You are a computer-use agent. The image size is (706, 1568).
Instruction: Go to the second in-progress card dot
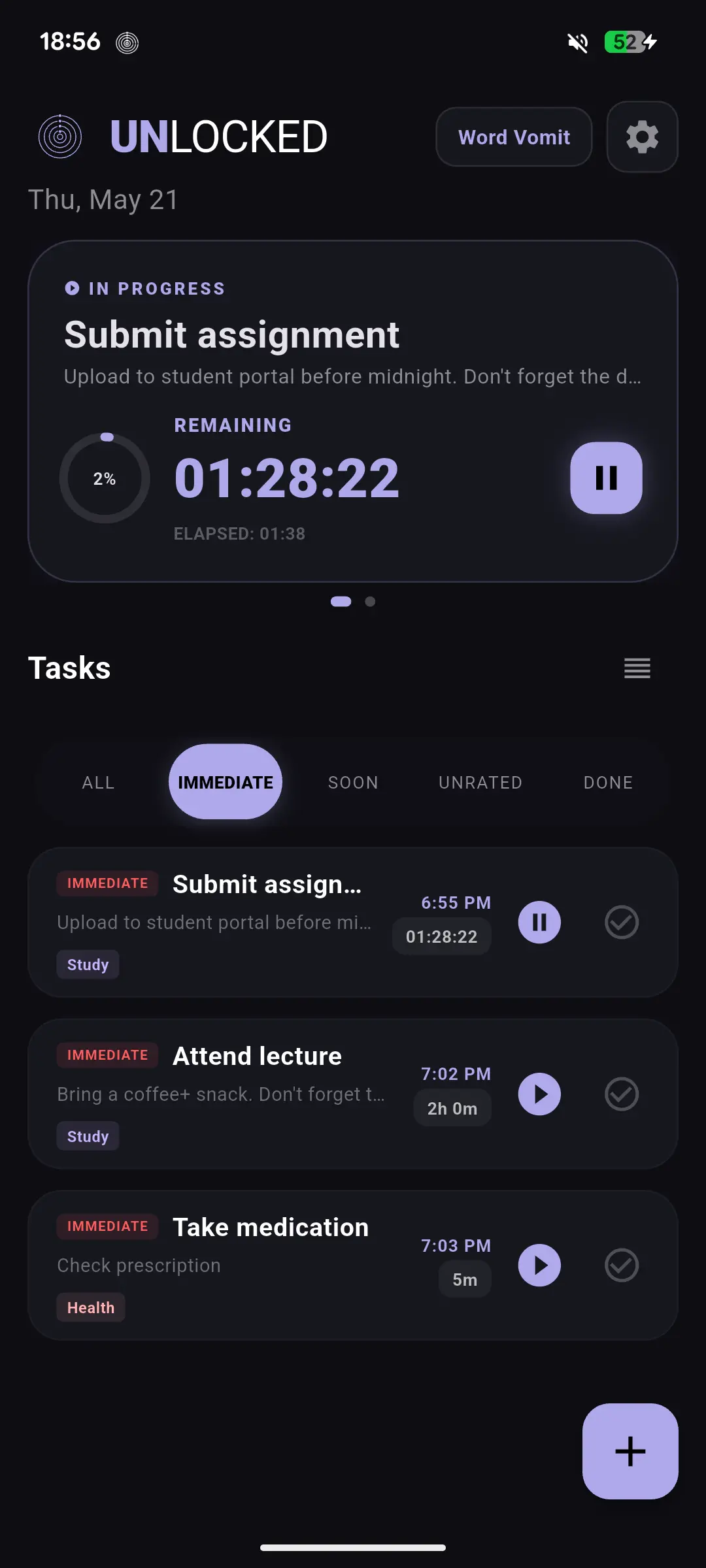[370, 602]
